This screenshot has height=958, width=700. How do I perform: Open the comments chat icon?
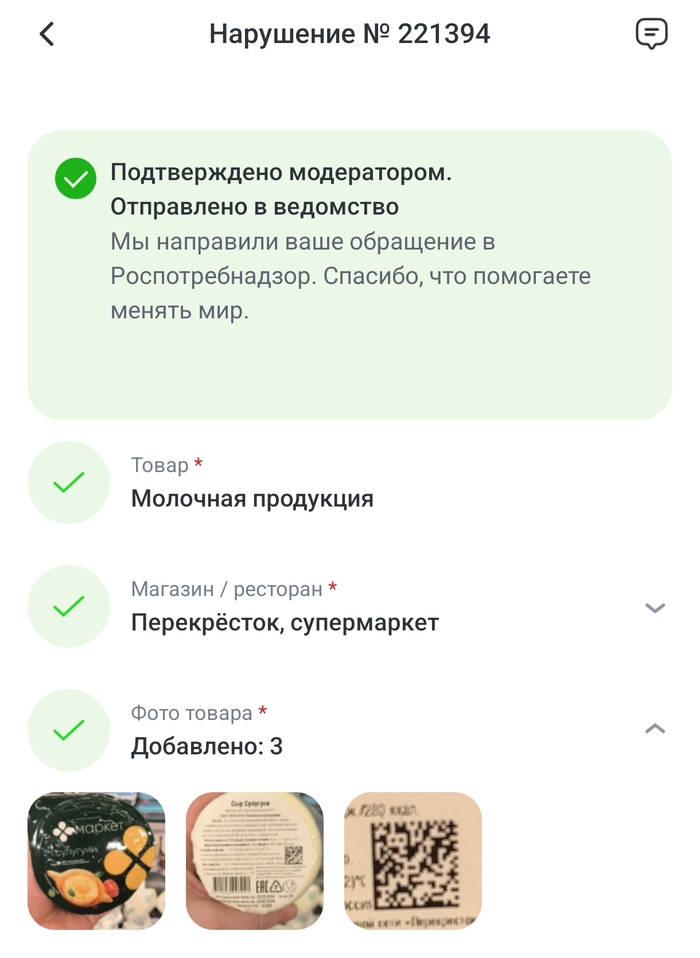tap(651, 34)
